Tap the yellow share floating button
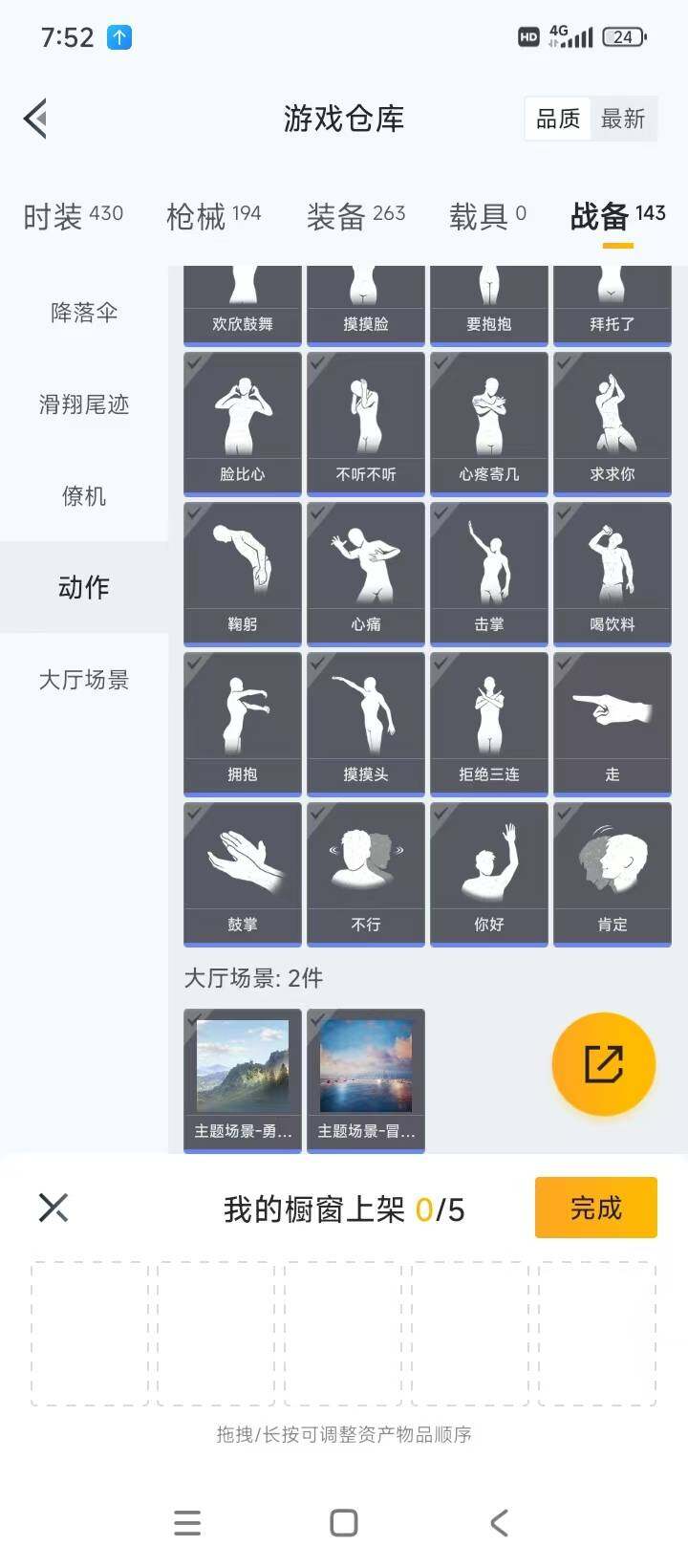 (603, 1063)
